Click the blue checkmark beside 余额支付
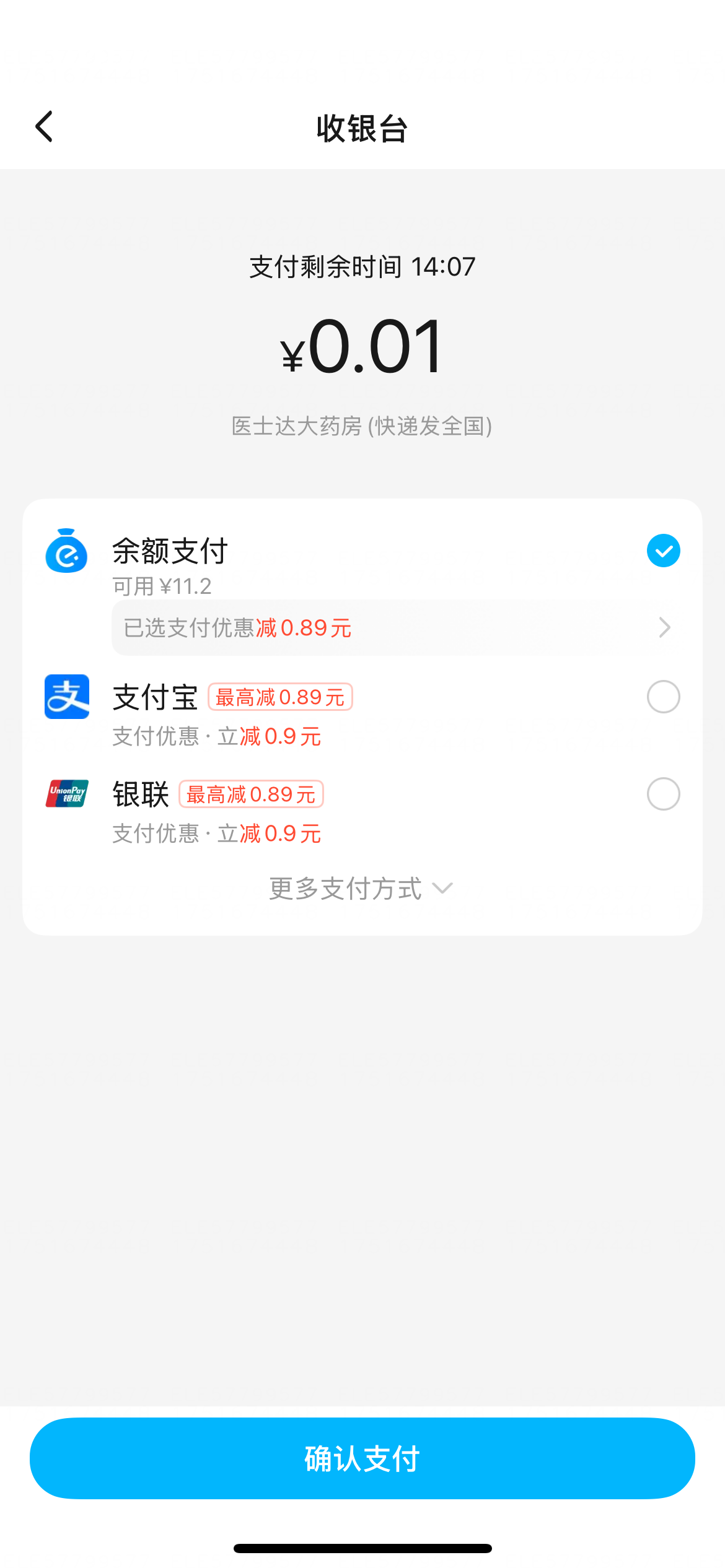The height and width of the screenshot is (1568, 725). pyautogui.click(x=663, y=551)
